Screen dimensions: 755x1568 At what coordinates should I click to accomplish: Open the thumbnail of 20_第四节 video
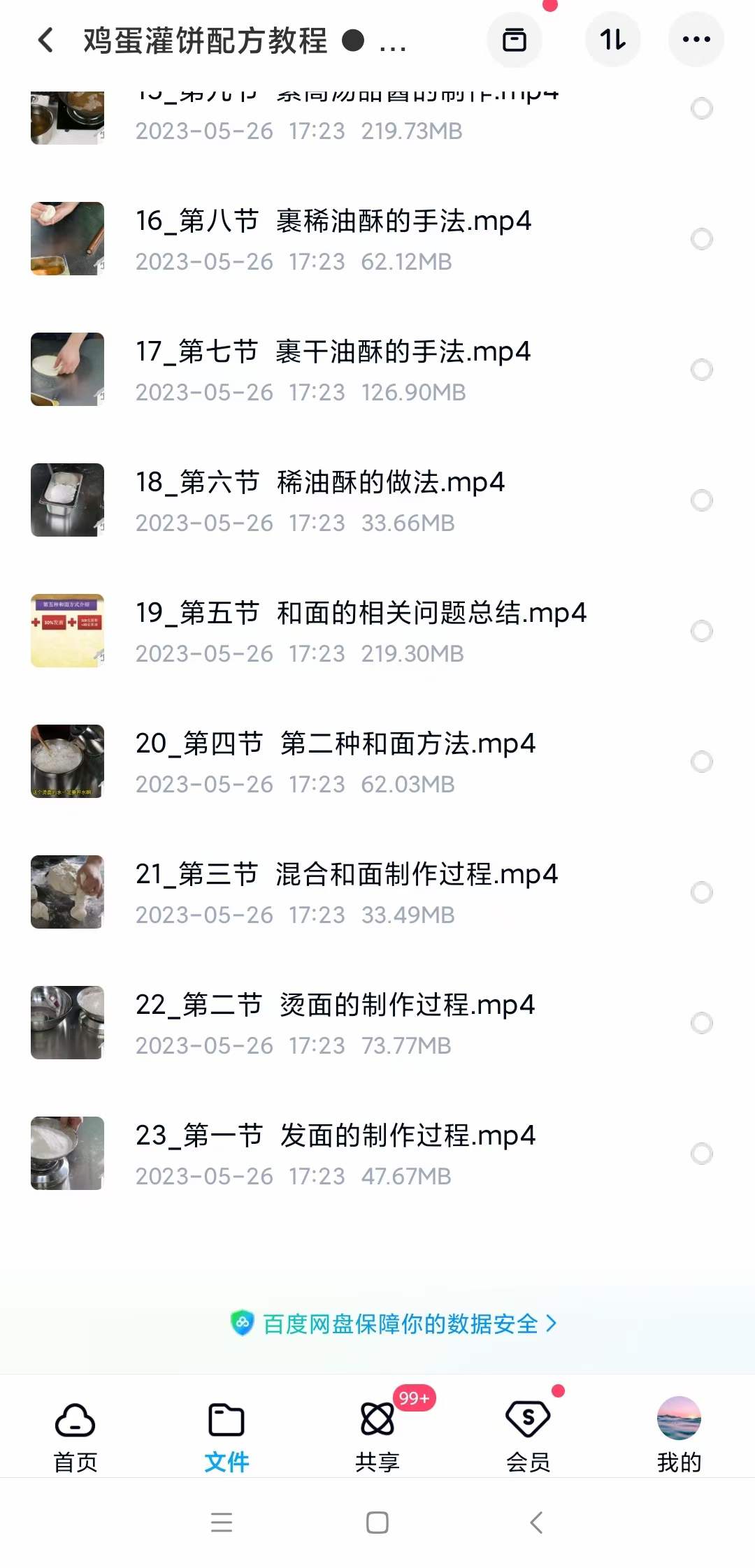point(67,762)
